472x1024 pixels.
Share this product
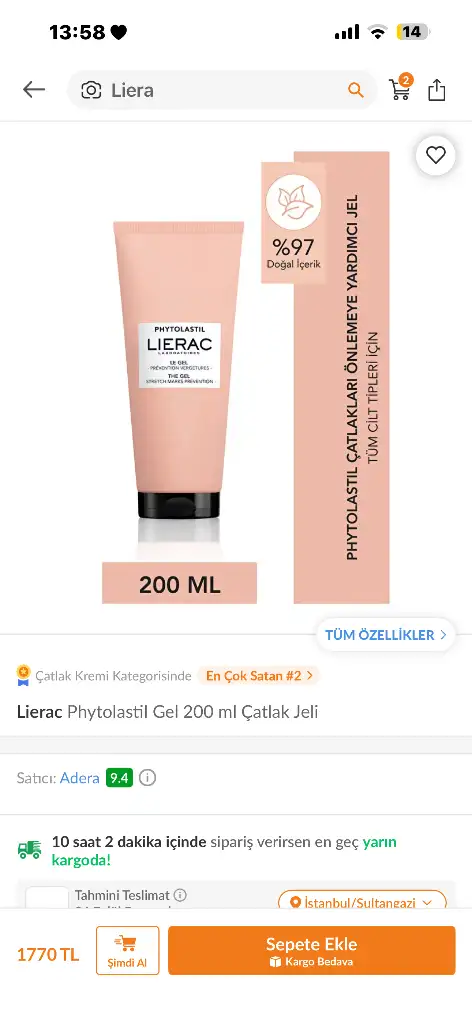click(x=437, y=90)
